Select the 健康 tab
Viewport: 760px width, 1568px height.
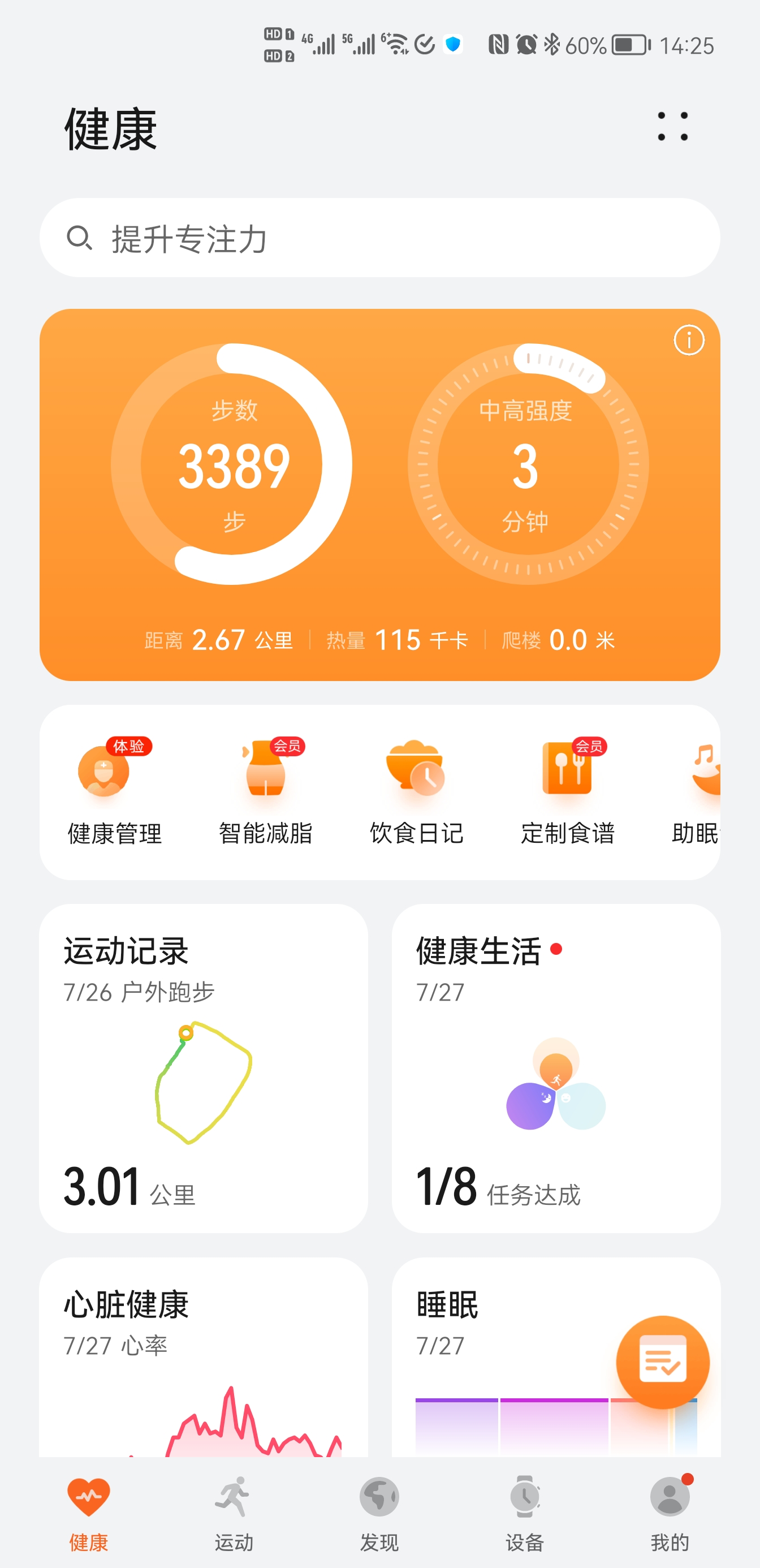89,1513
